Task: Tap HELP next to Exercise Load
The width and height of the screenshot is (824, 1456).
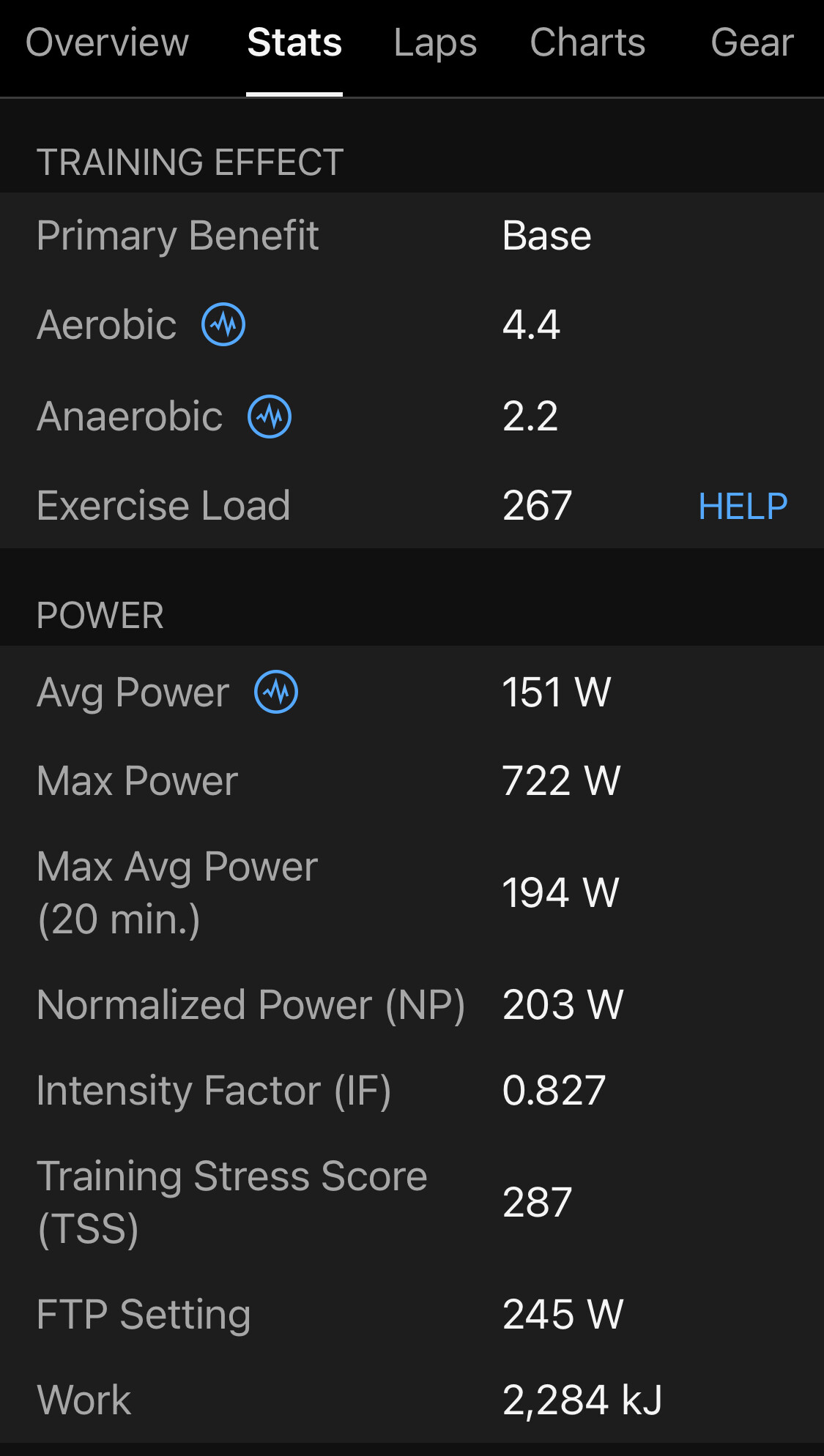Action: 743,506
